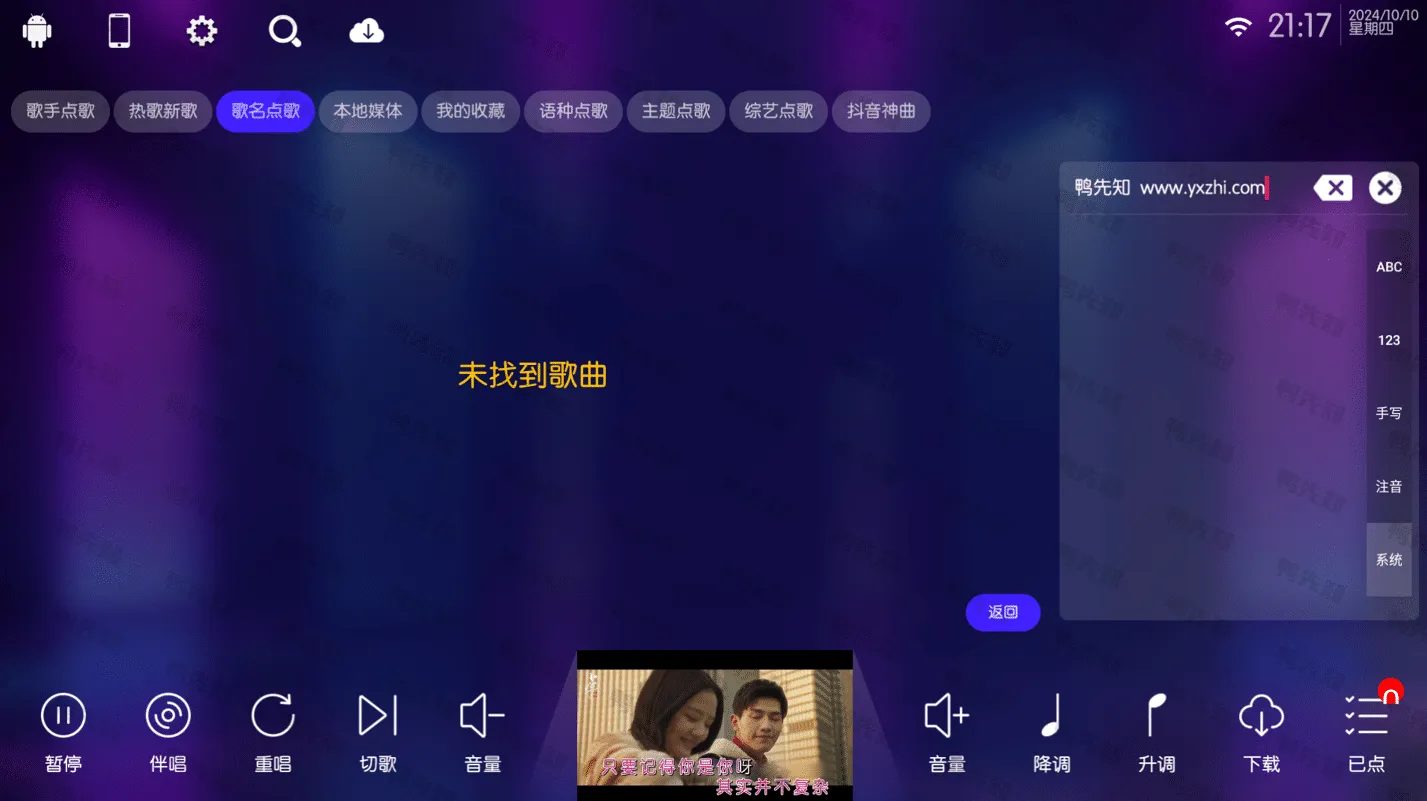Tap the 返回 button

coord(1003,612)
